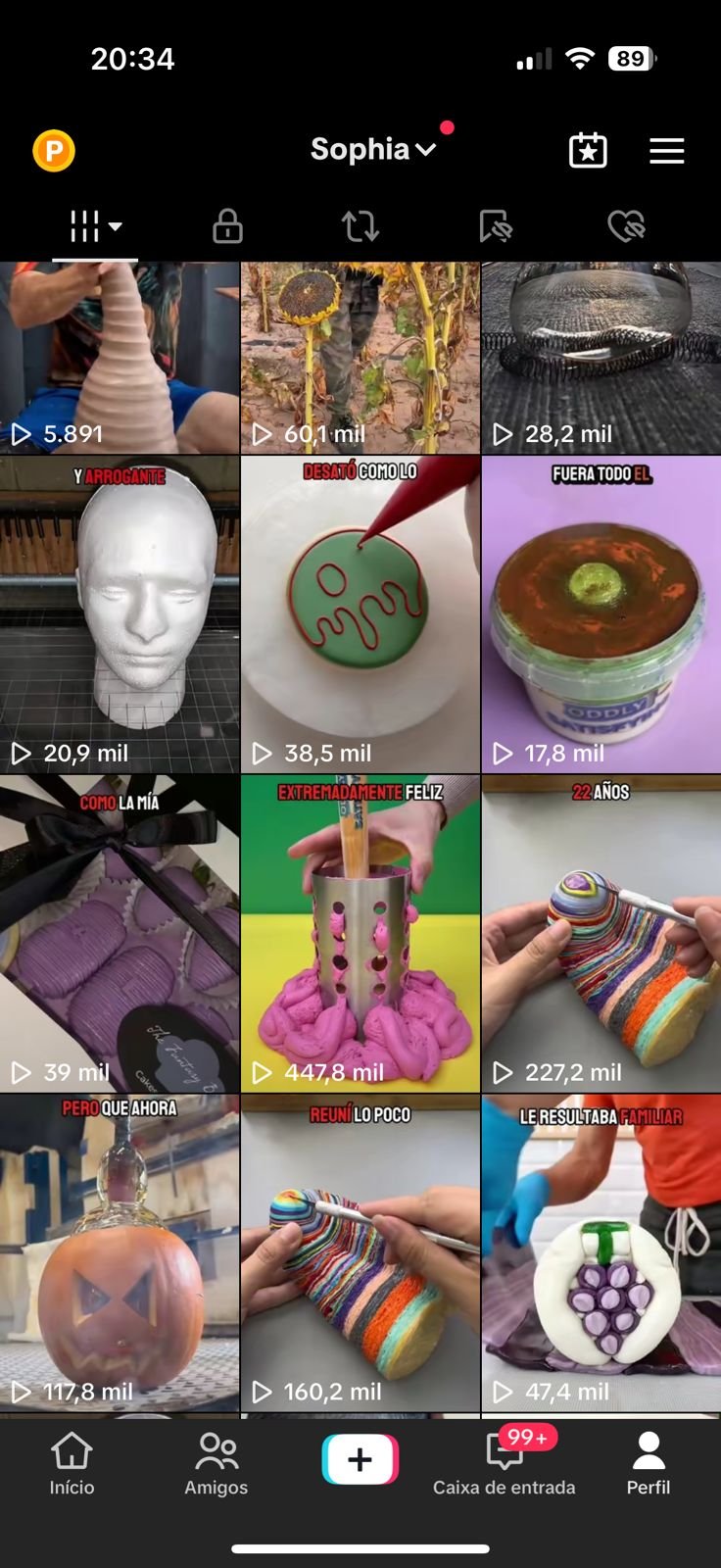Open the video with 60,1 mil views
This screenshot has width=721, height=1568.
[x=360, y=358]
